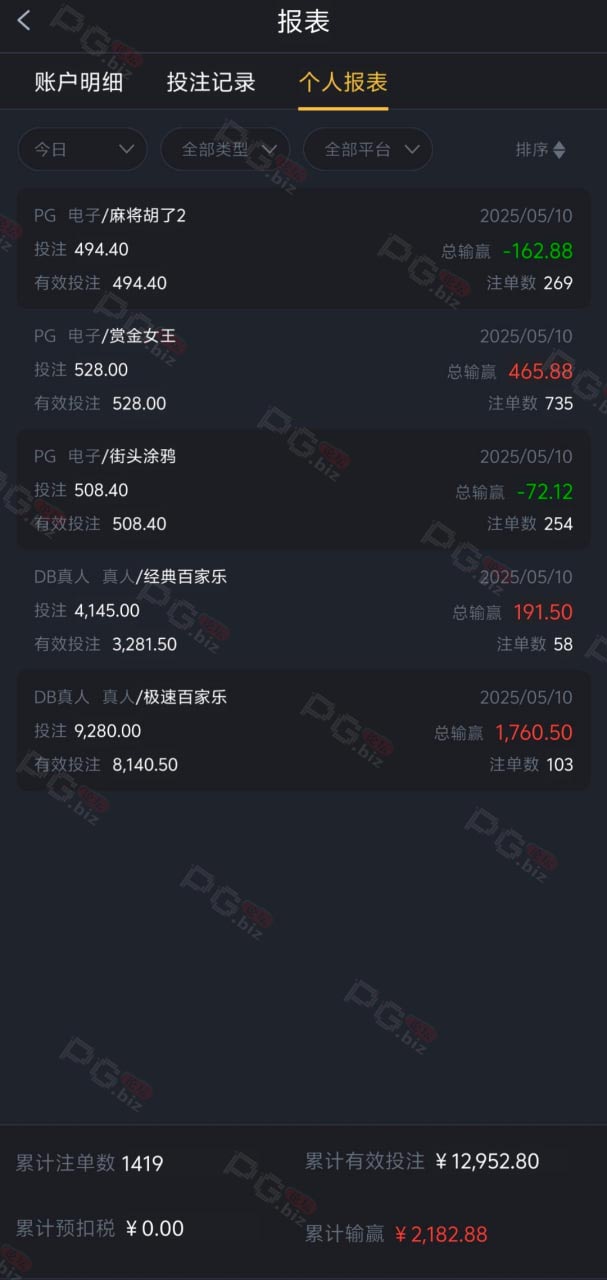607x1280 pixels.
Task: Select the 个人报表 tab
Action: (343, 82)
